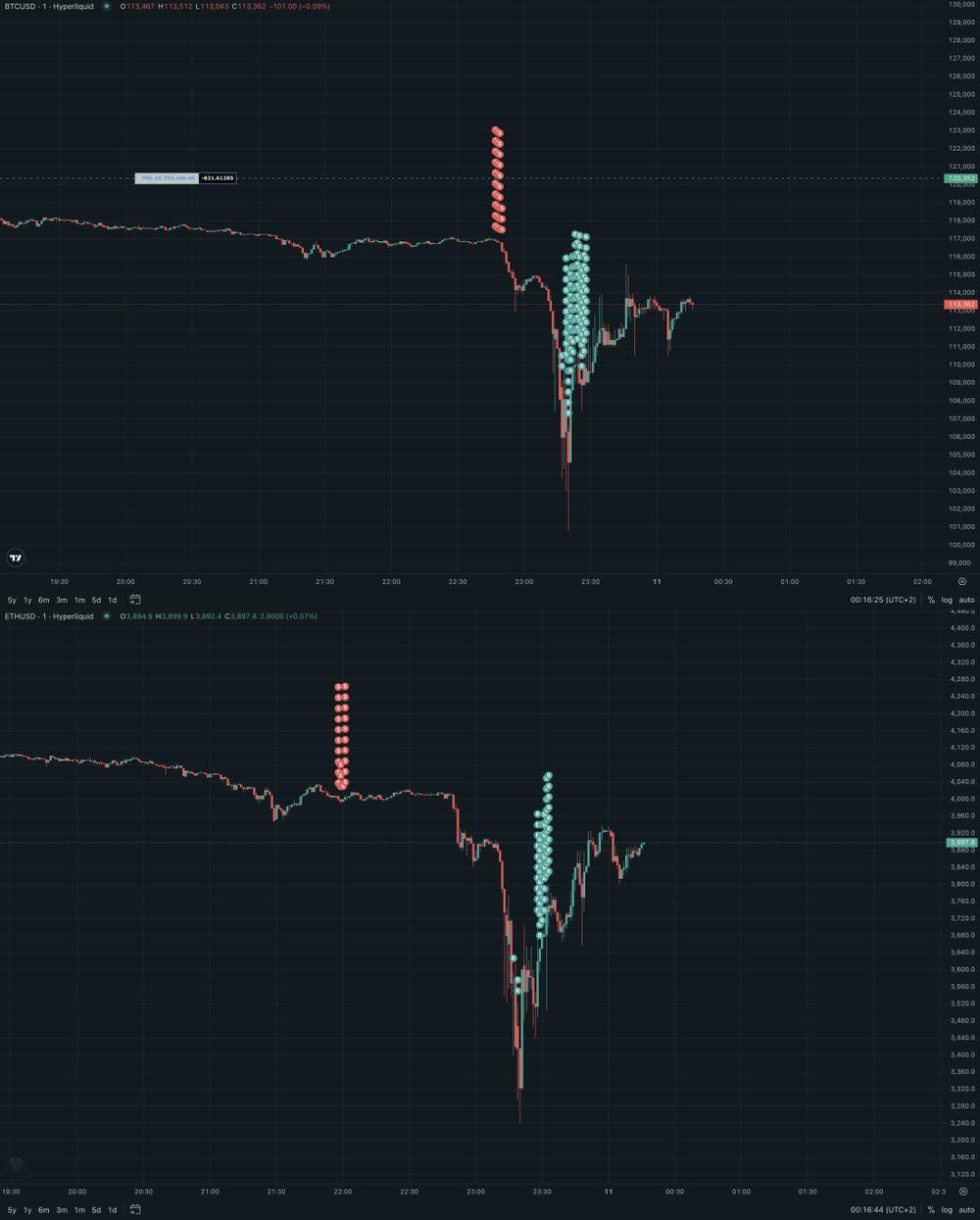Choose 6m range under the BTCUSD chart

[44, 600]
